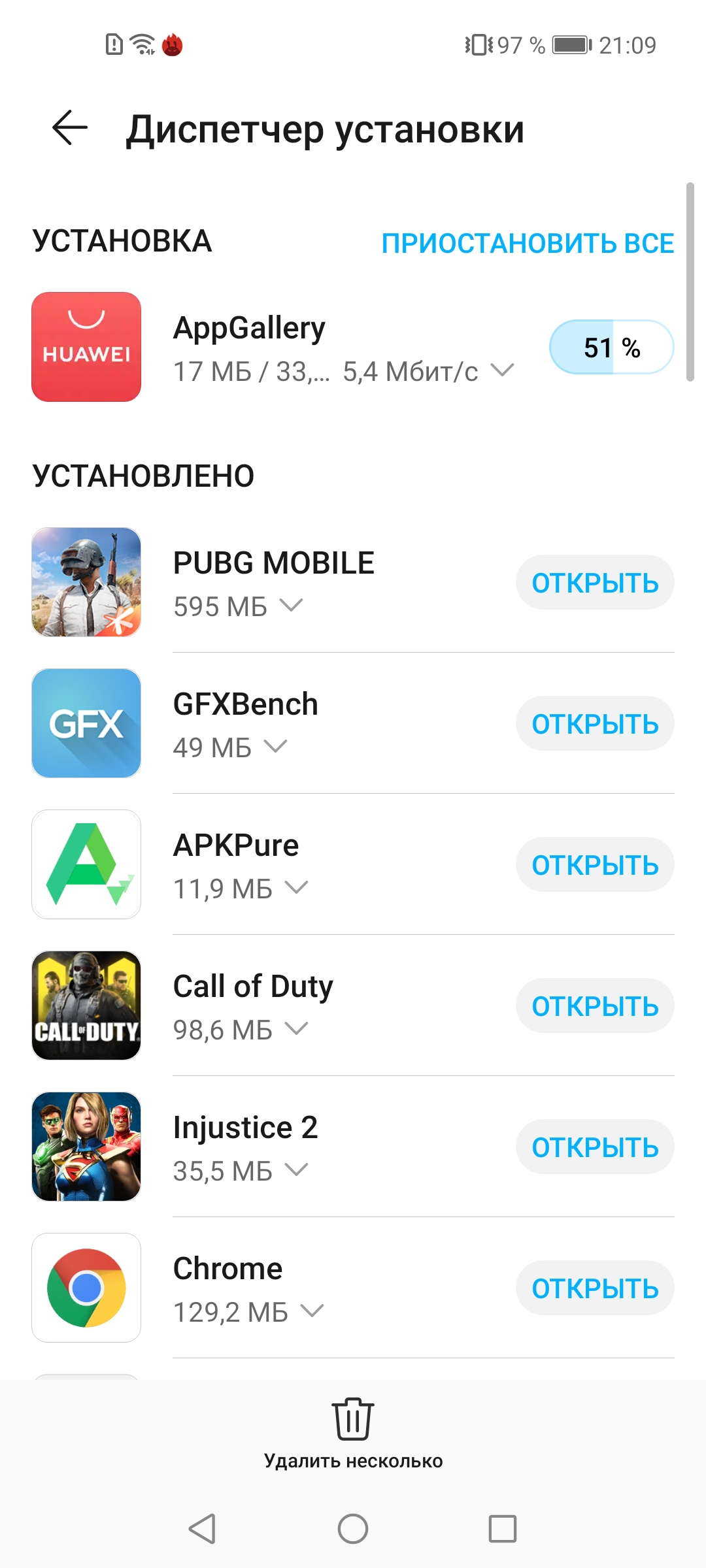Open Injustice 2 using ОТКРЫТЬ
Viewport: 706px width, 1568px height.
(595, 1147)
